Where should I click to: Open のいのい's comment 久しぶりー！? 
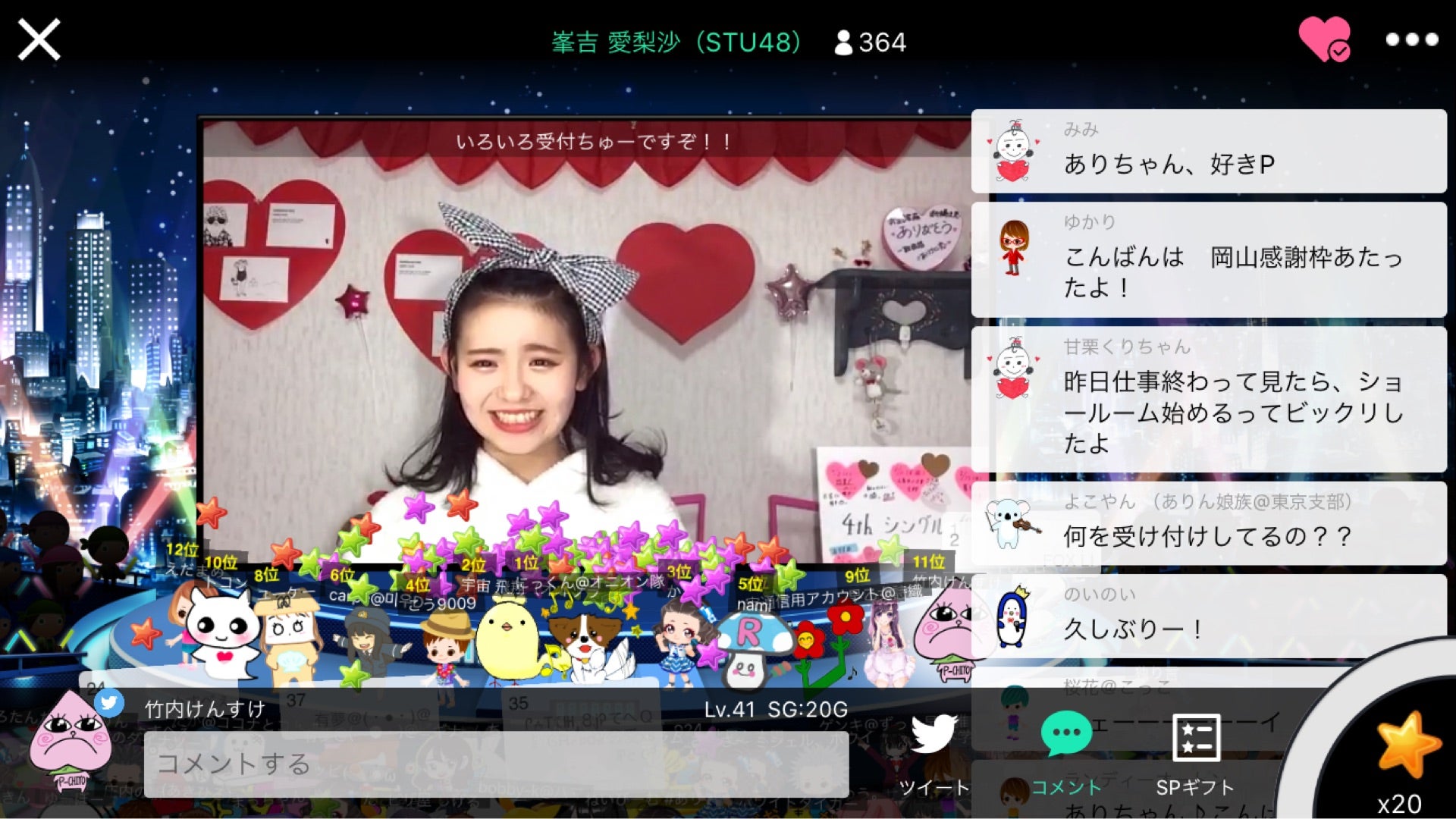[x=1209, y=616]
